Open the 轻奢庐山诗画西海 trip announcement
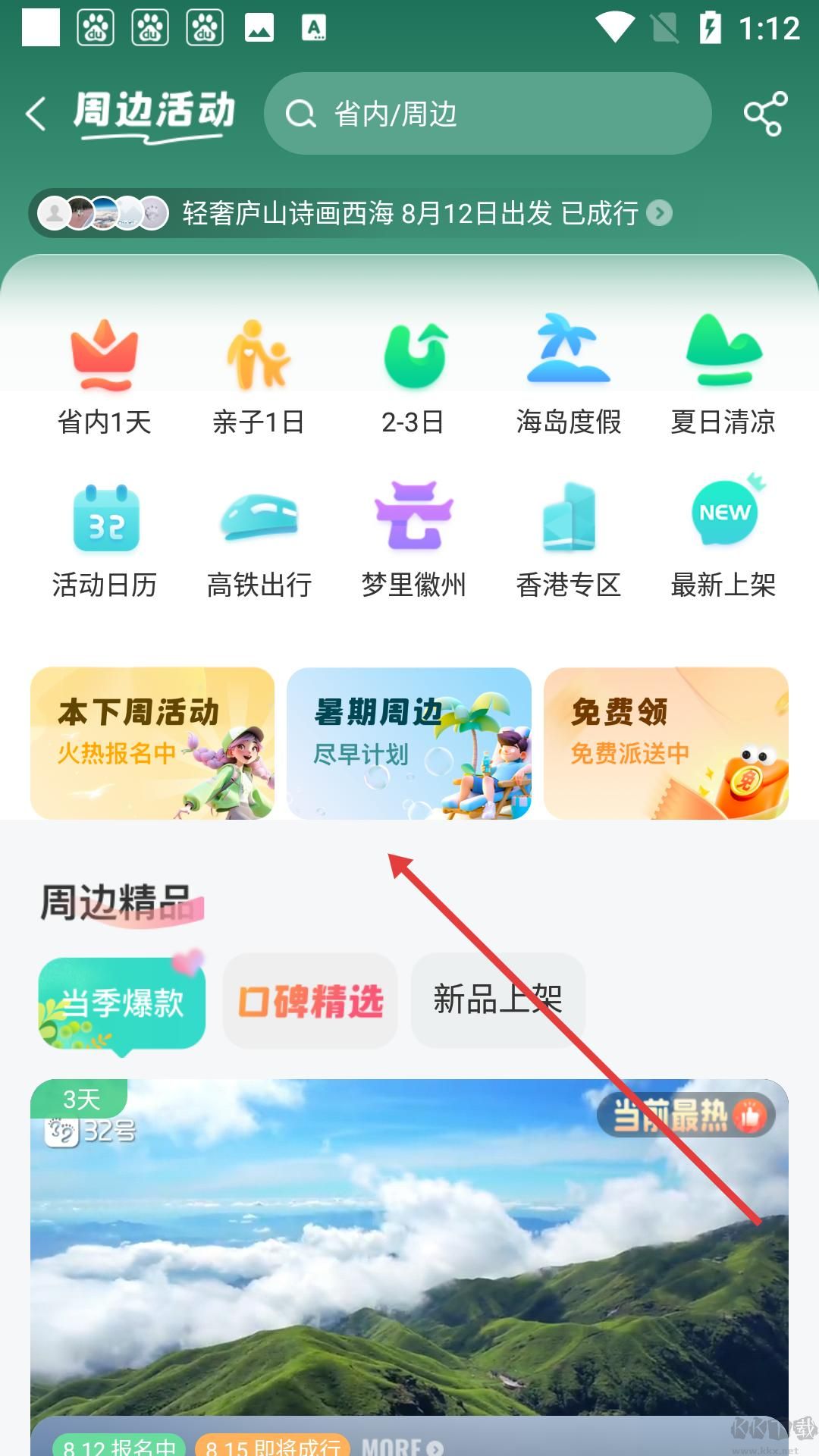Image resolution: width=819 pixels, height=1456 pixels. coord(409,213)
